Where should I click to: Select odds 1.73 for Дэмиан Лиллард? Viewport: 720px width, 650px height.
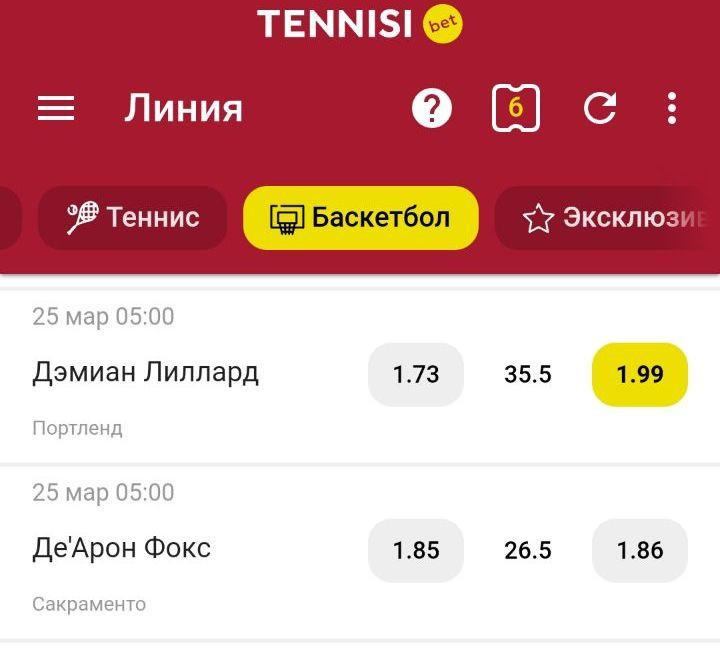pos(416,375)
